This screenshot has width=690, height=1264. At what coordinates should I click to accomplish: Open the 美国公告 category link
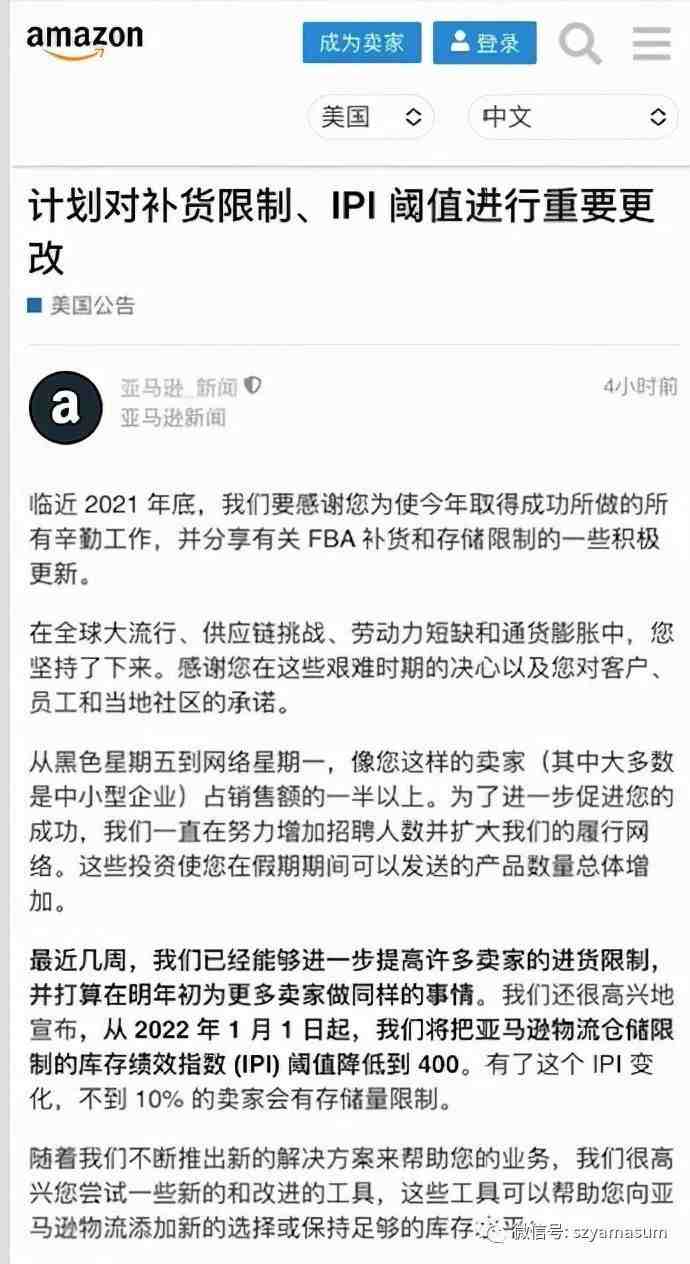[x=92, y=306]
